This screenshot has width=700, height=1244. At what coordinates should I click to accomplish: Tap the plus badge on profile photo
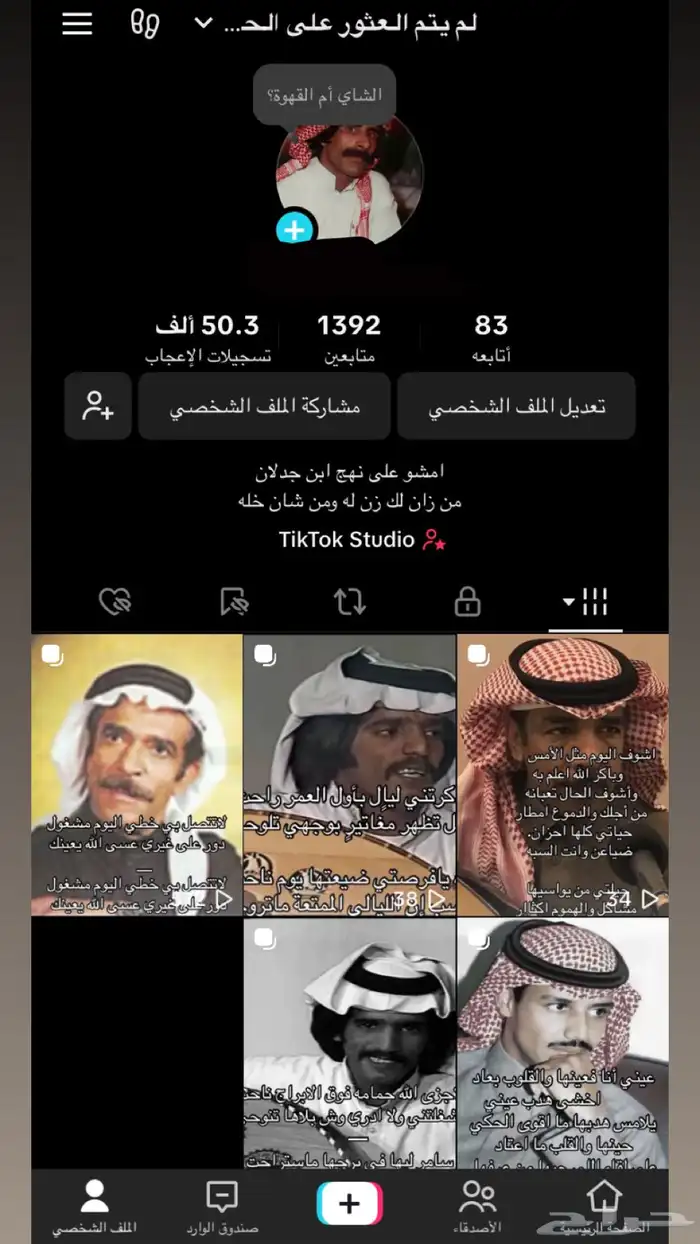pyautogui.click(x=294, y=230)
